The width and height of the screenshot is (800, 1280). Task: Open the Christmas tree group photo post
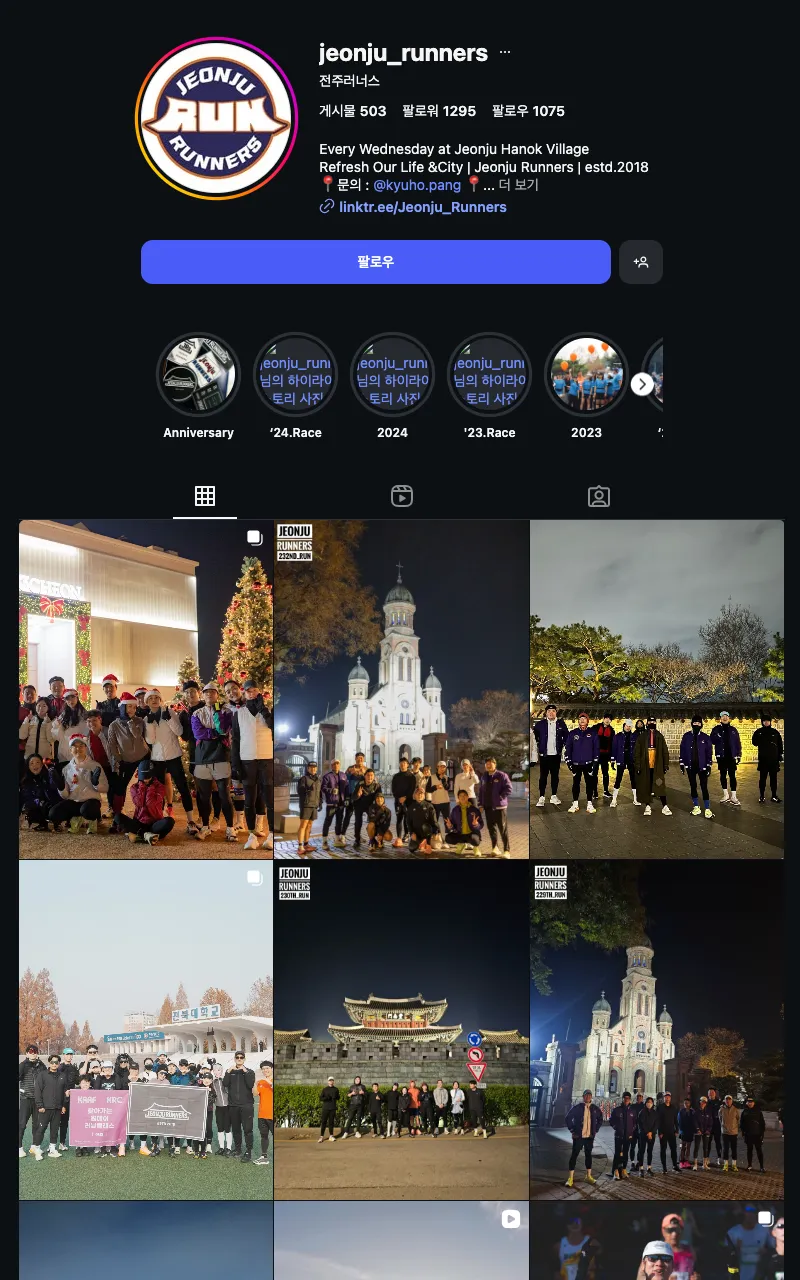[146, 689]
